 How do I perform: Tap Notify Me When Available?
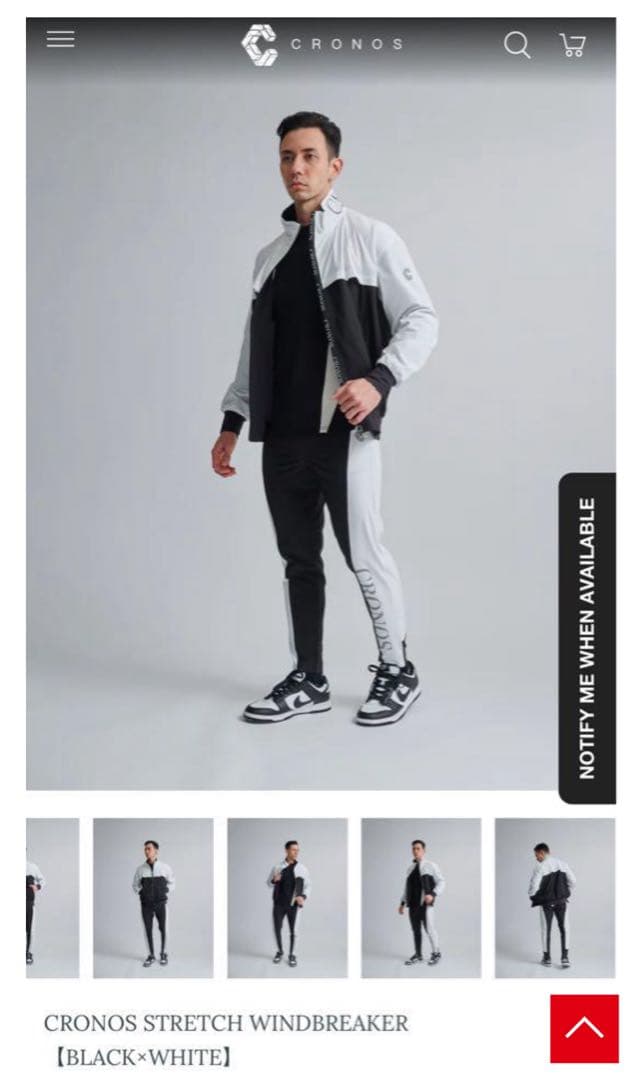(587, 638)
